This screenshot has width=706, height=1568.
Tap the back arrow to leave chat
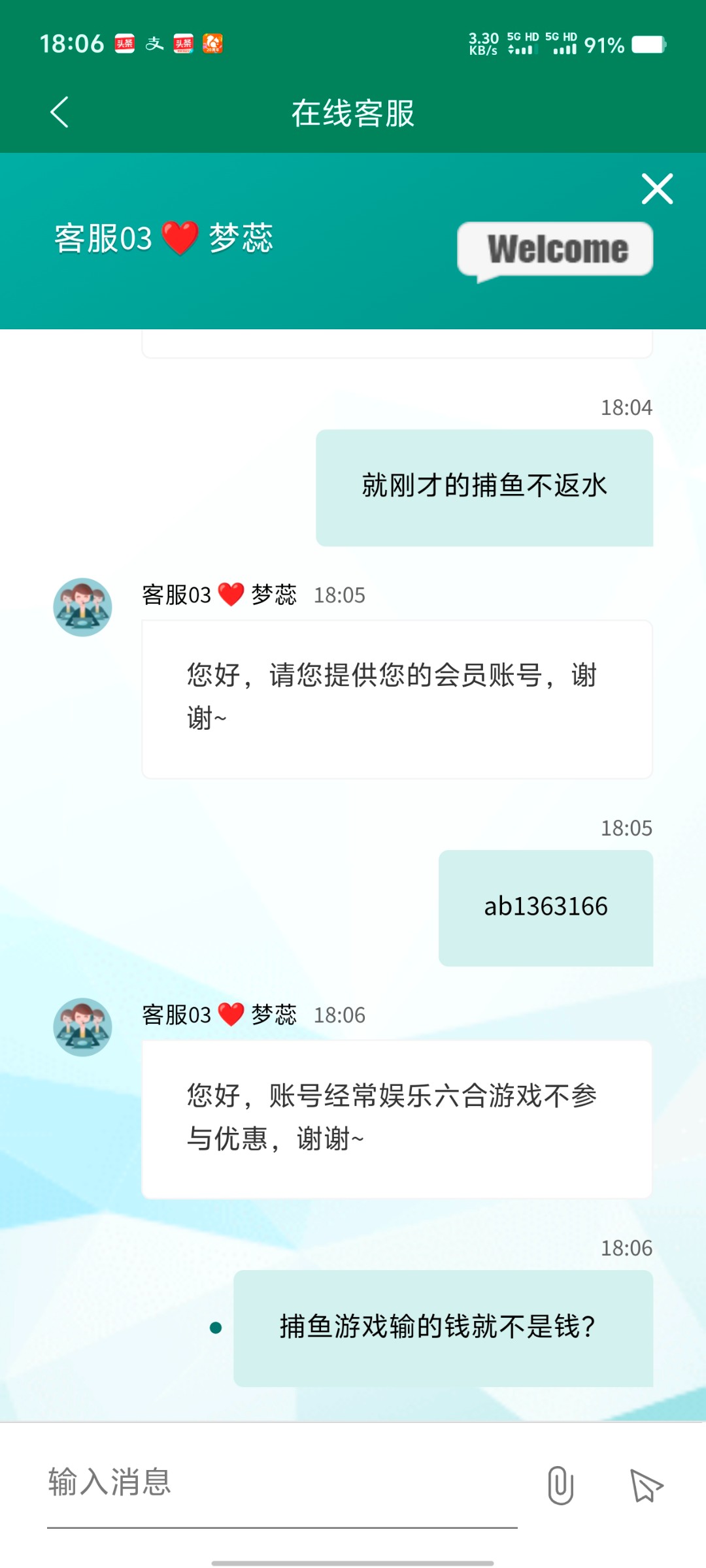pyautogui.click(x=59, y=111)
